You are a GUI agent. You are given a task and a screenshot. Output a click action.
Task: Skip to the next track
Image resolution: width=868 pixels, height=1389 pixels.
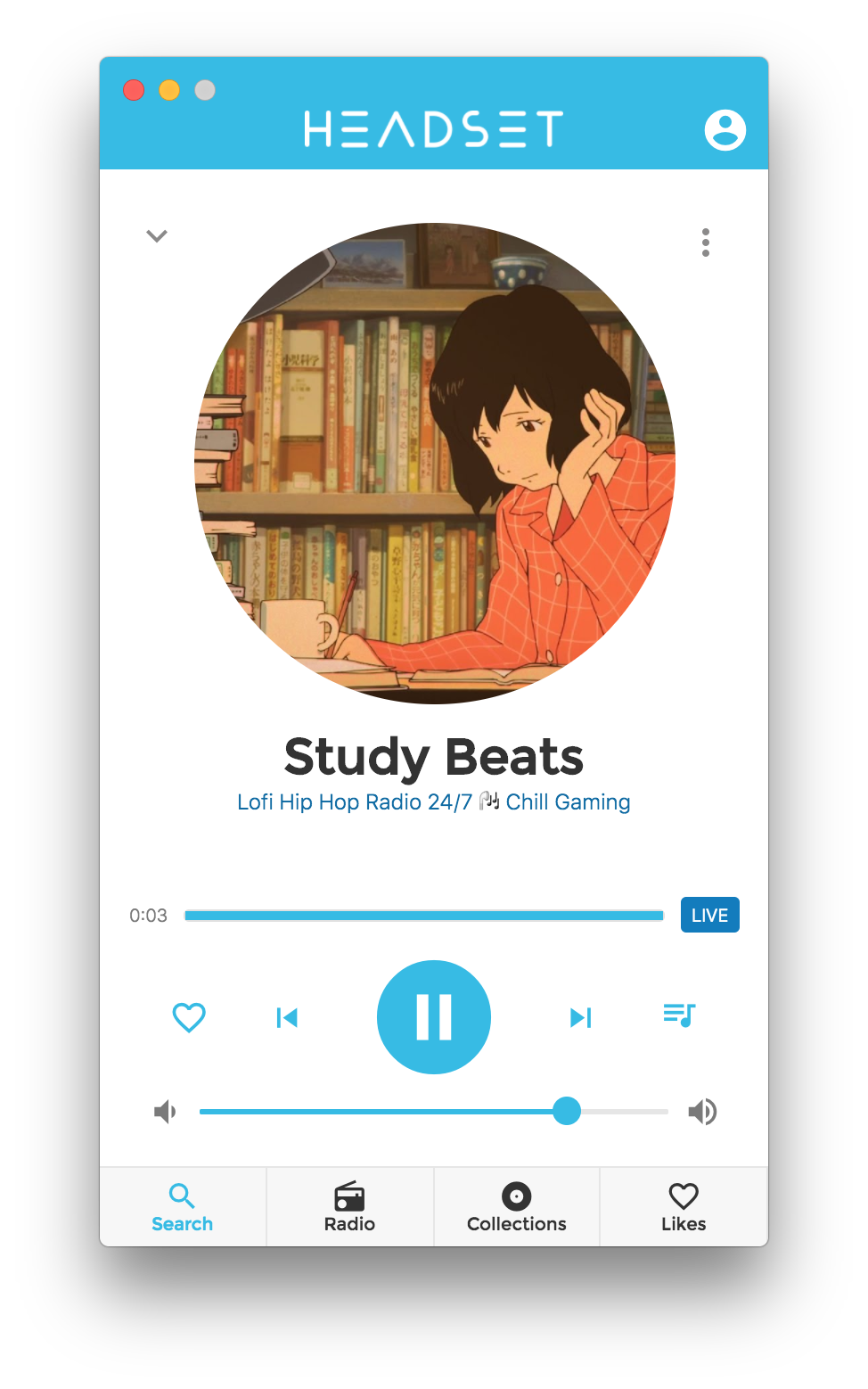580,1017
